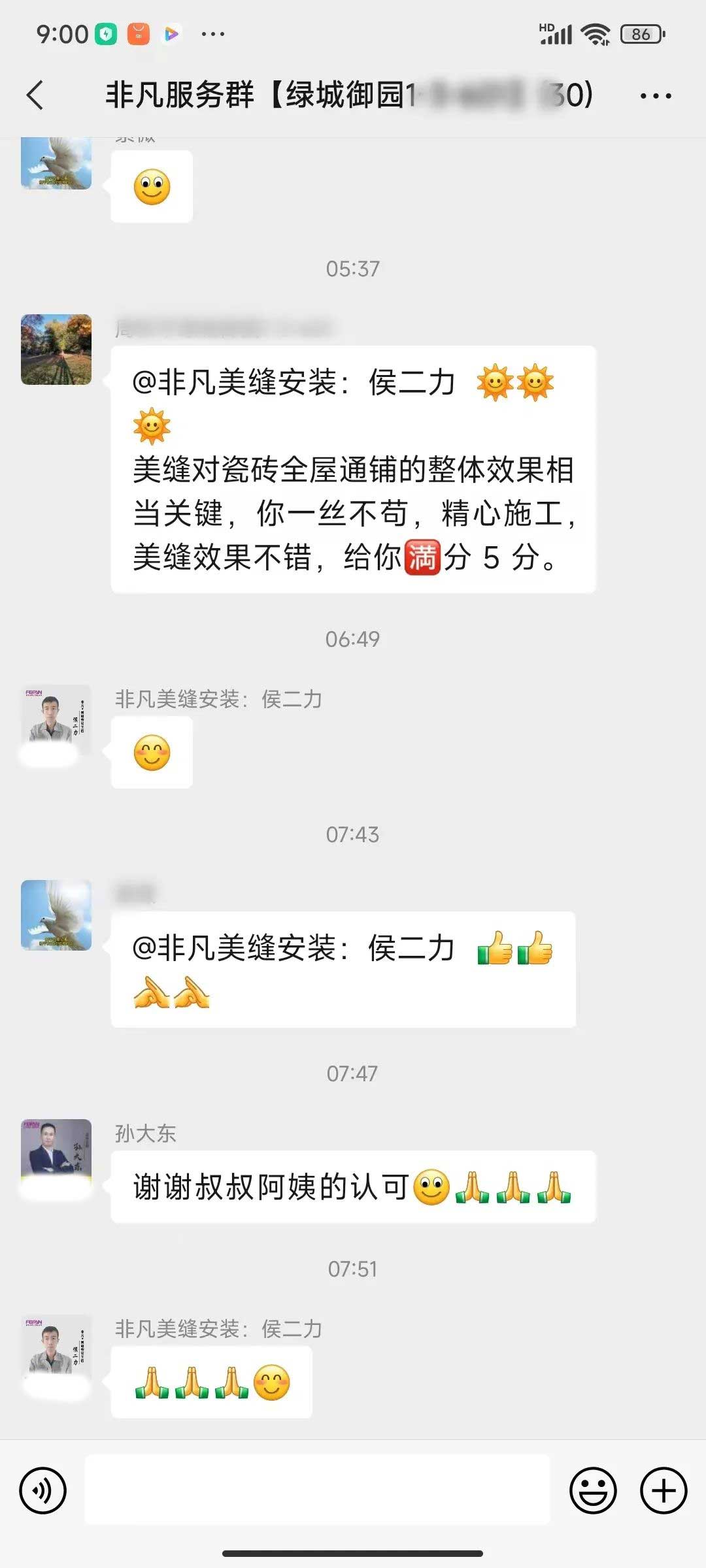Open the dove avatar under 07:43
The width and height of the screenshot is (706, 1568).
(x=56, y=915)
